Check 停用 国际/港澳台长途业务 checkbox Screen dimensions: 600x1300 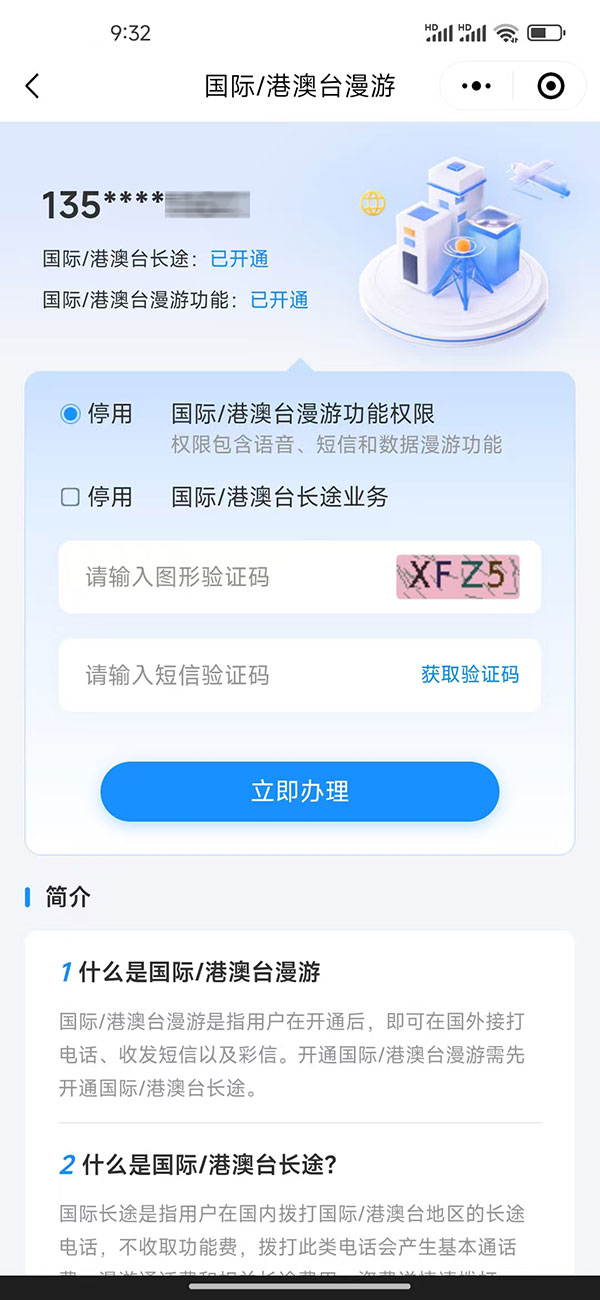(70, 497)
